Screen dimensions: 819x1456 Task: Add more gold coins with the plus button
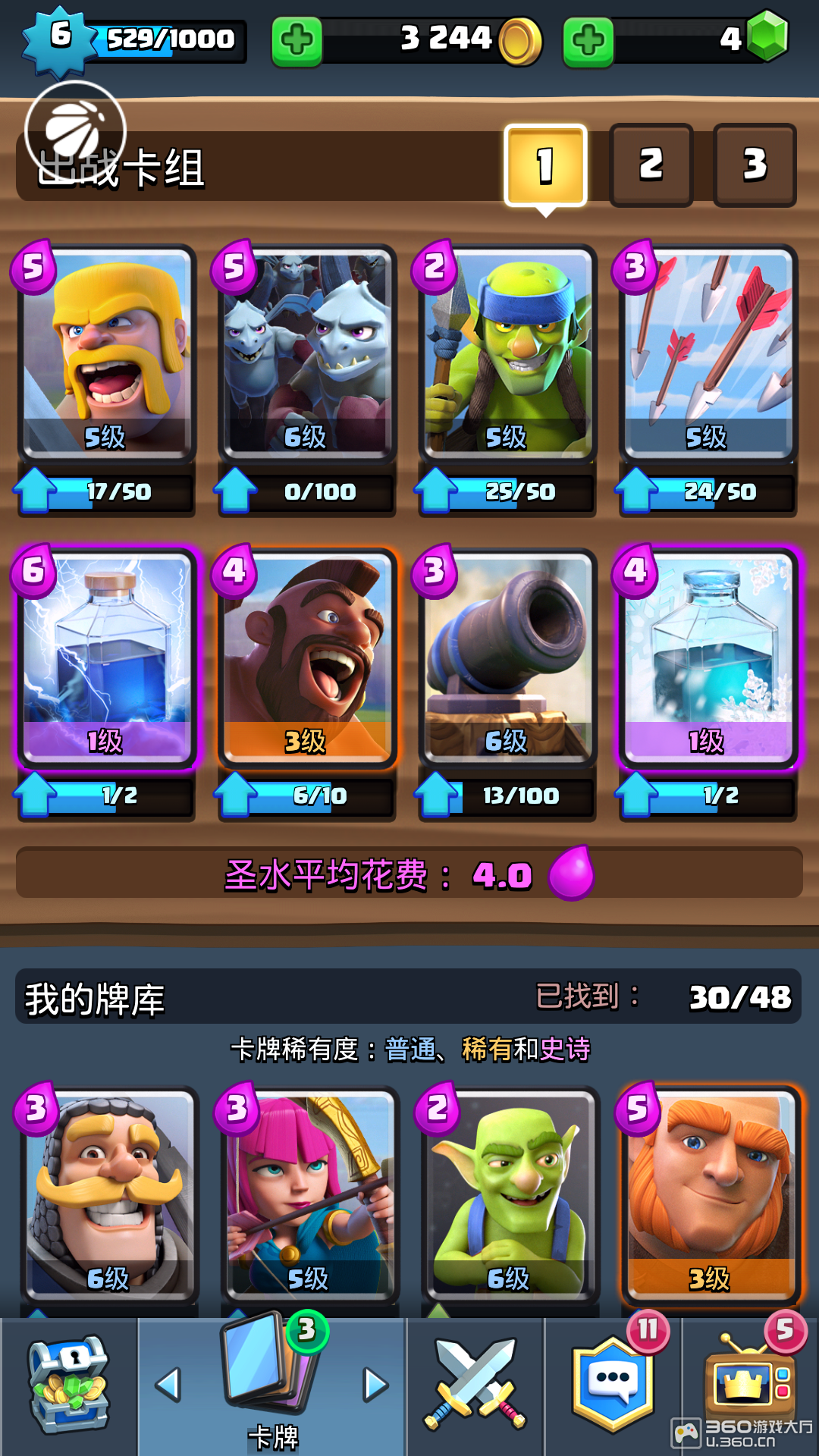pyautogui.click(x=297, y=41)
